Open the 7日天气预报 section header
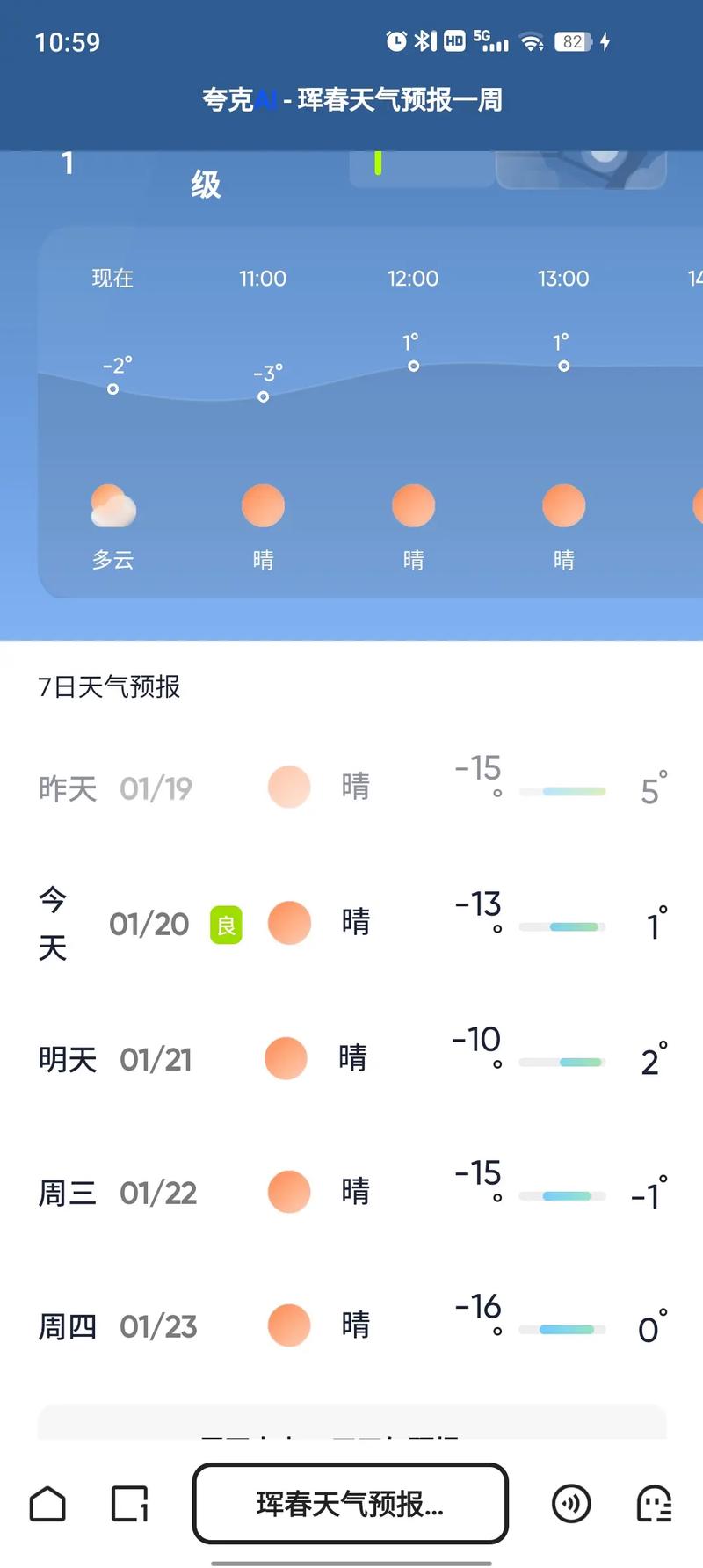Image resolution: width=703 pixels, height=1568 pixels. tap(107, 686)
